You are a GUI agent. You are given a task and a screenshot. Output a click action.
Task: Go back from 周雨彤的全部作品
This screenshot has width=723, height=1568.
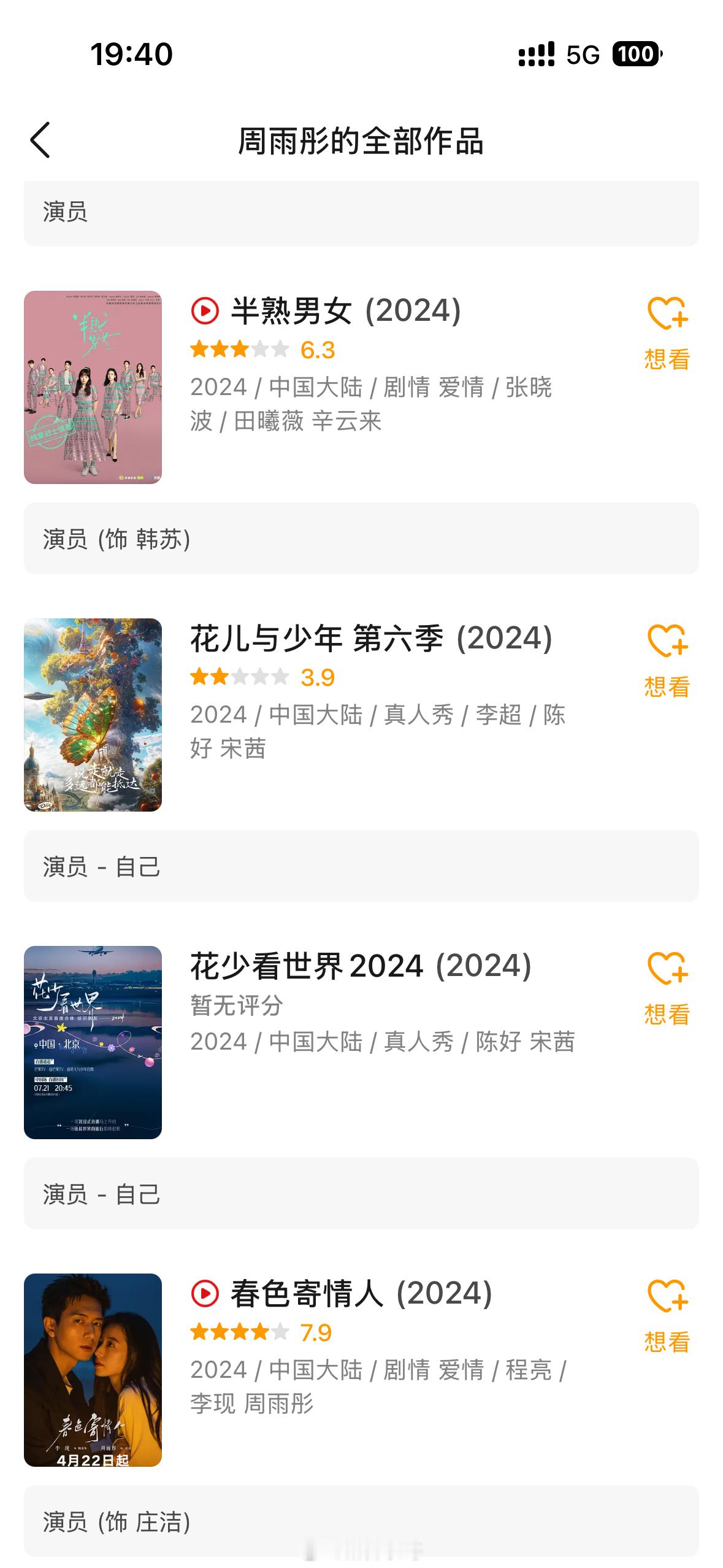point(40,140)
